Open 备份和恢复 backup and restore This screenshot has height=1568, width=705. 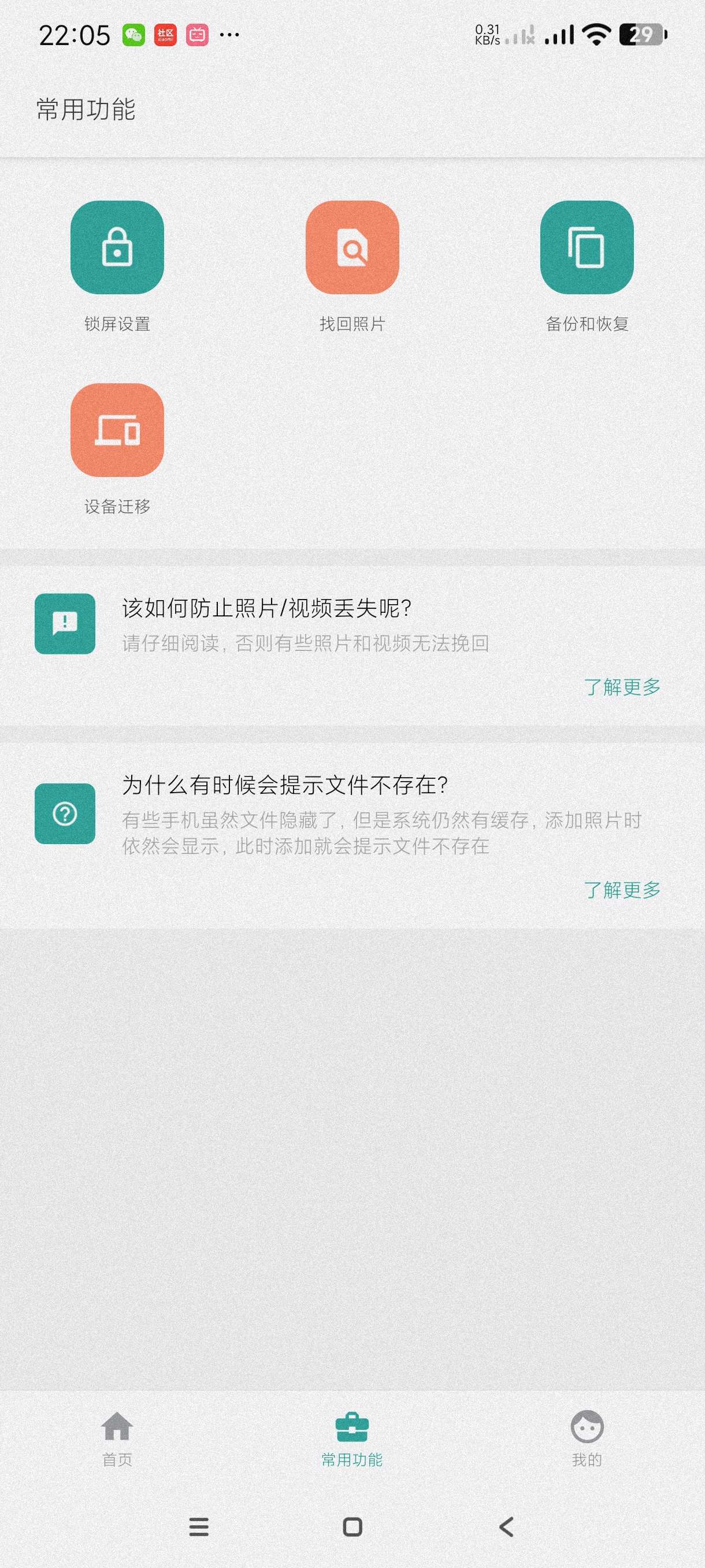click(587, 247)
